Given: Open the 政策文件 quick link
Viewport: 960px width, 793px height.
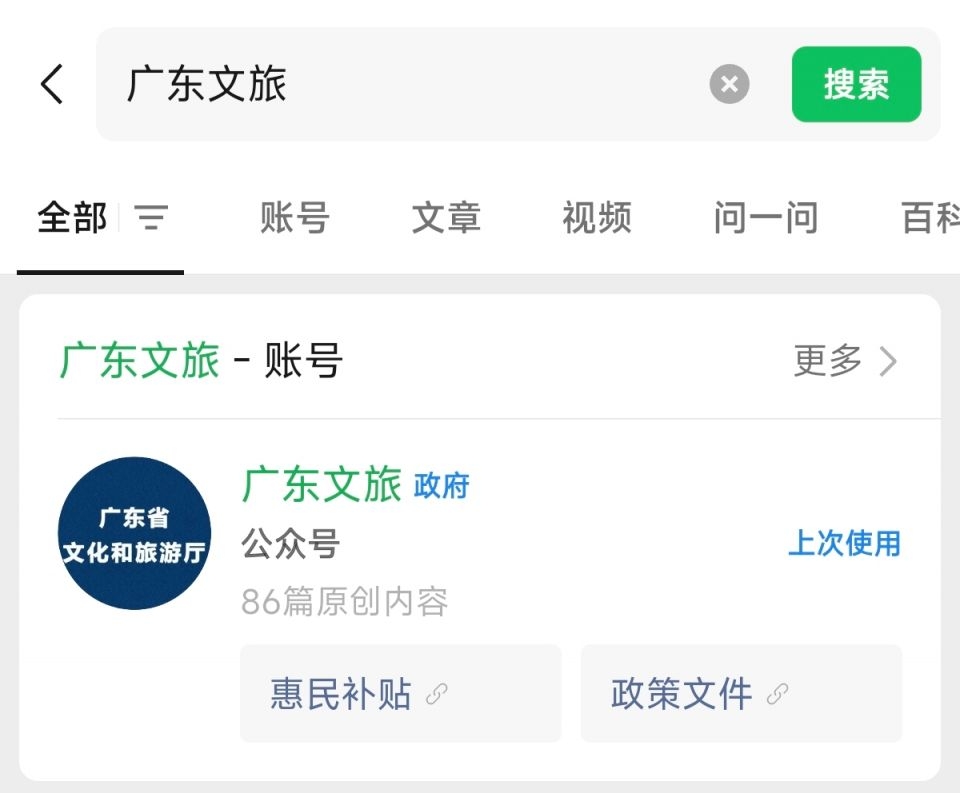Looking at the screenshot, I should (x=741, y=693).
